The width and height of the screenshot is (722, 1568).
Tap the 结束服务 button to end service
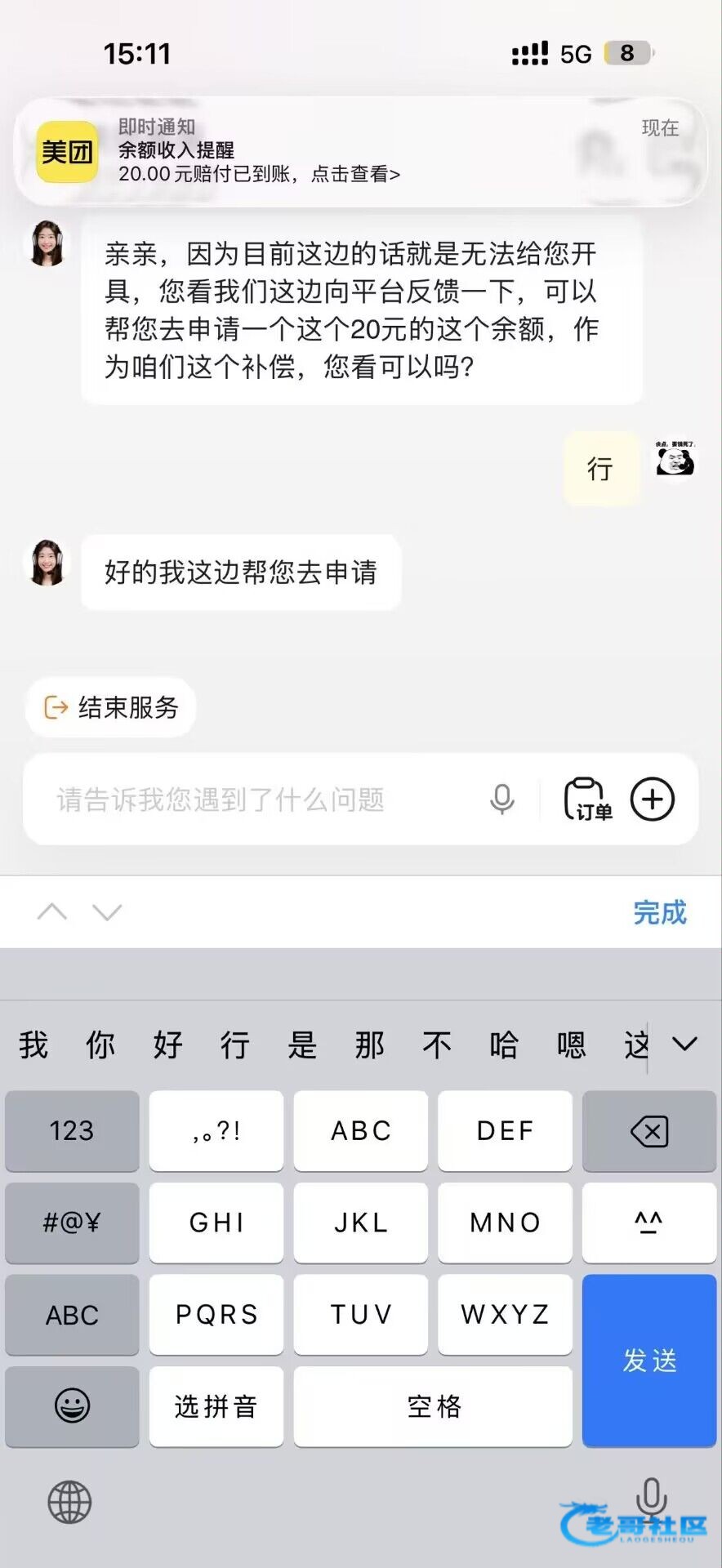pos(111,707)
